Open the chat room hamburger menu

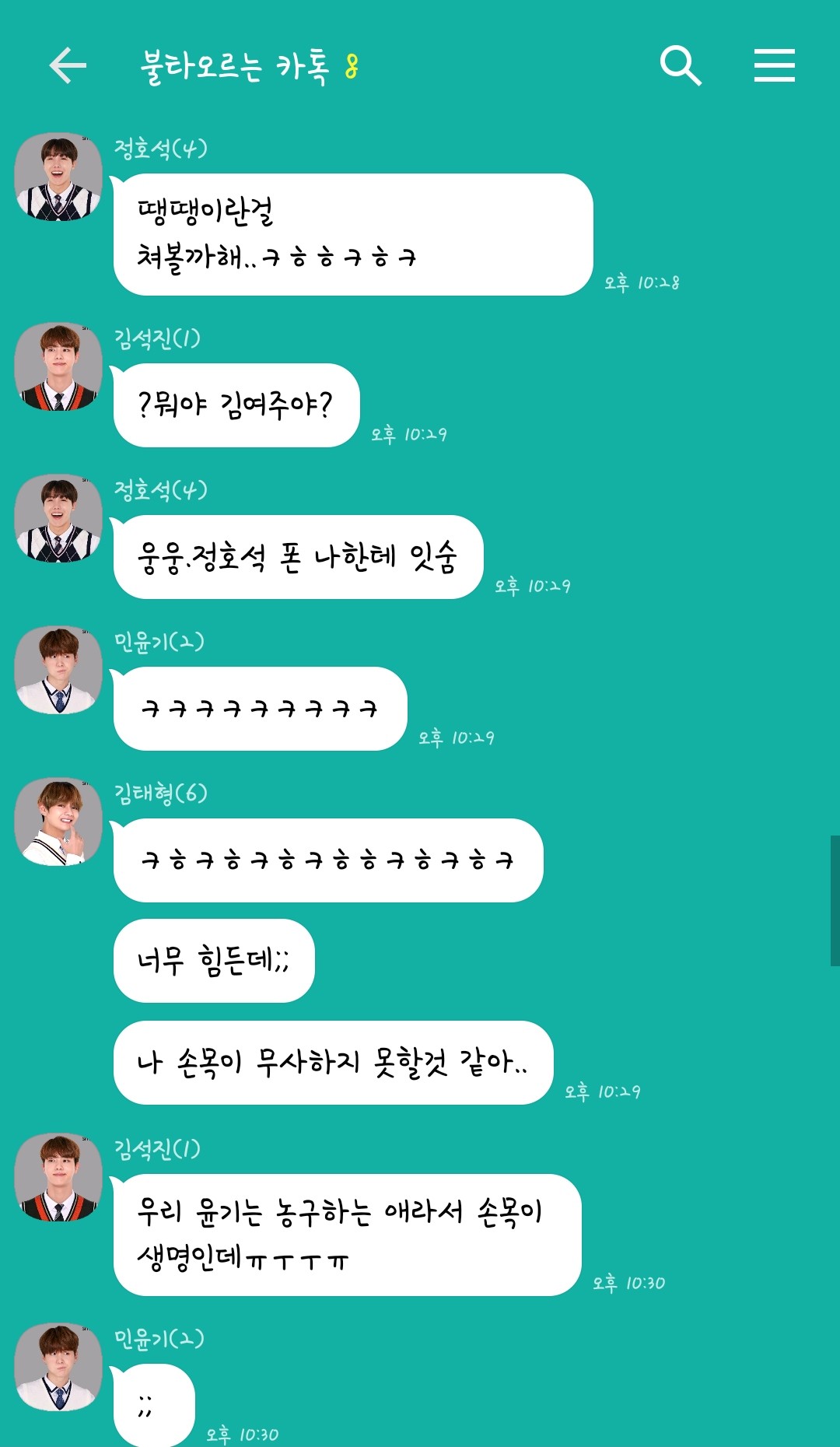coord(774,65)
